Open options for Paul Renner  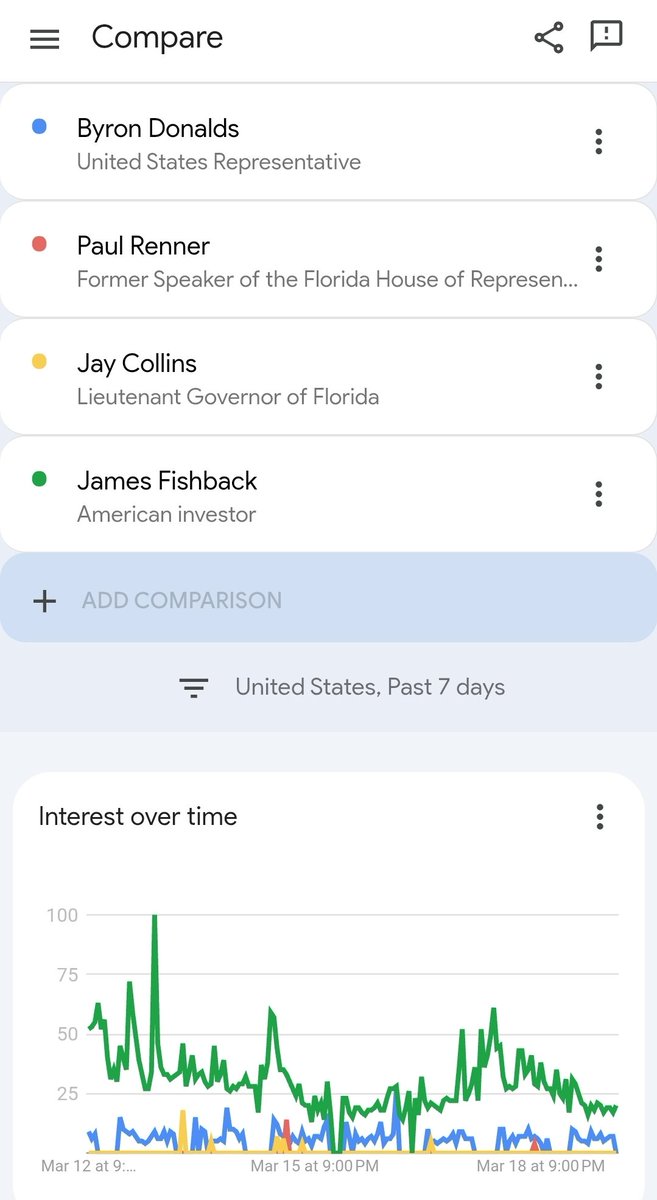pos(599,259)
